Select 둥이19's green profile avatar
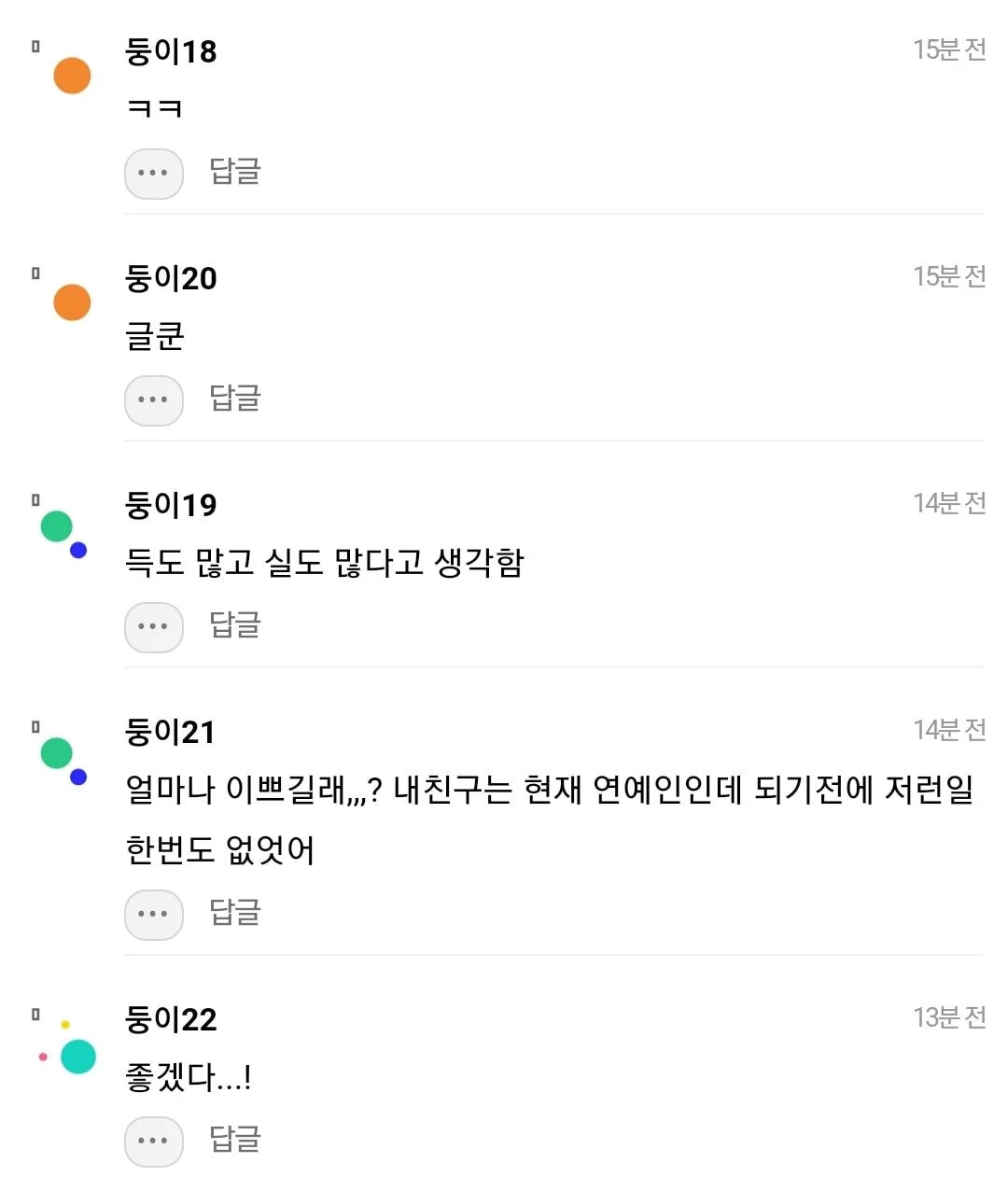This screenshot has width=1008, height=1177. (56, 525)
